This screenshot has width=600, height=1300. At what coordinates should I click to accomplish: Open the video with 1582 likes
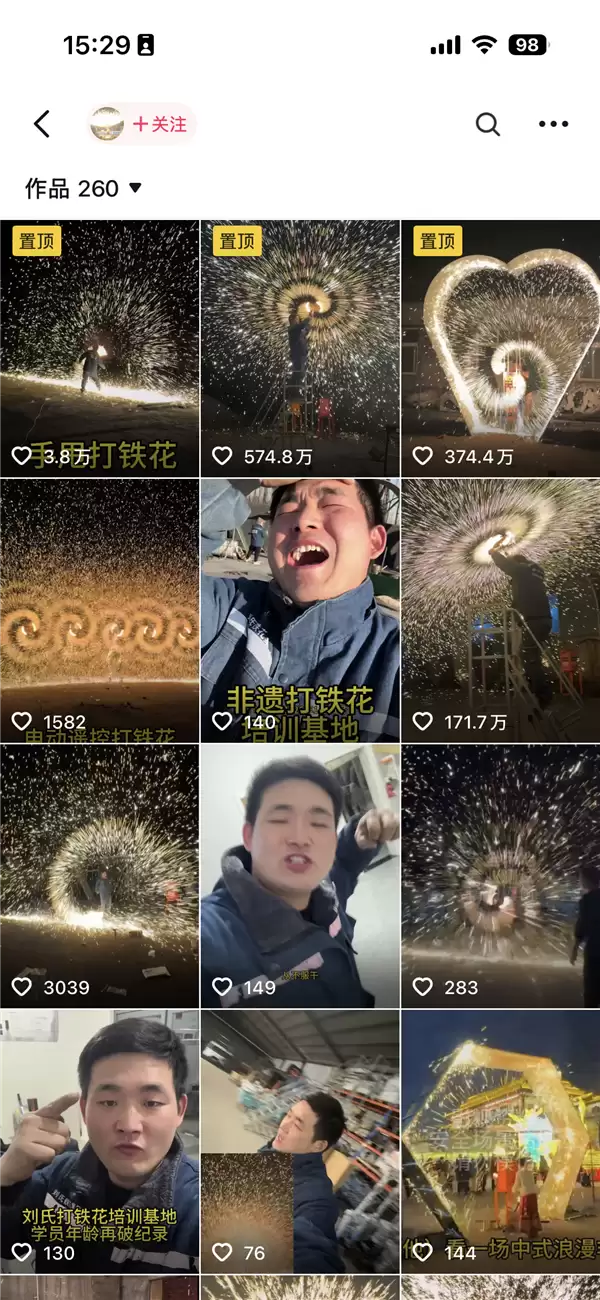(x=99, y=610)
